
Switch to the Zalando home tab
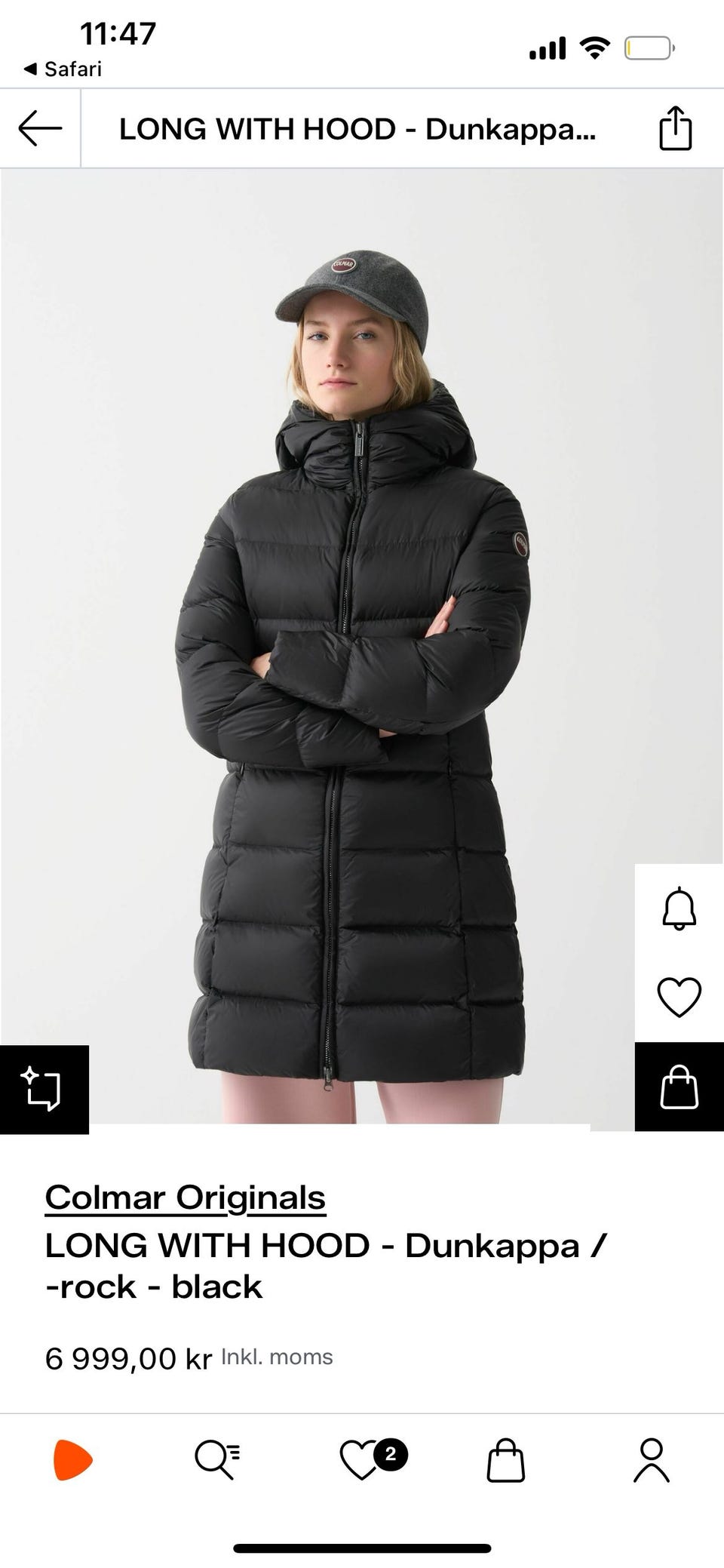72,1459
